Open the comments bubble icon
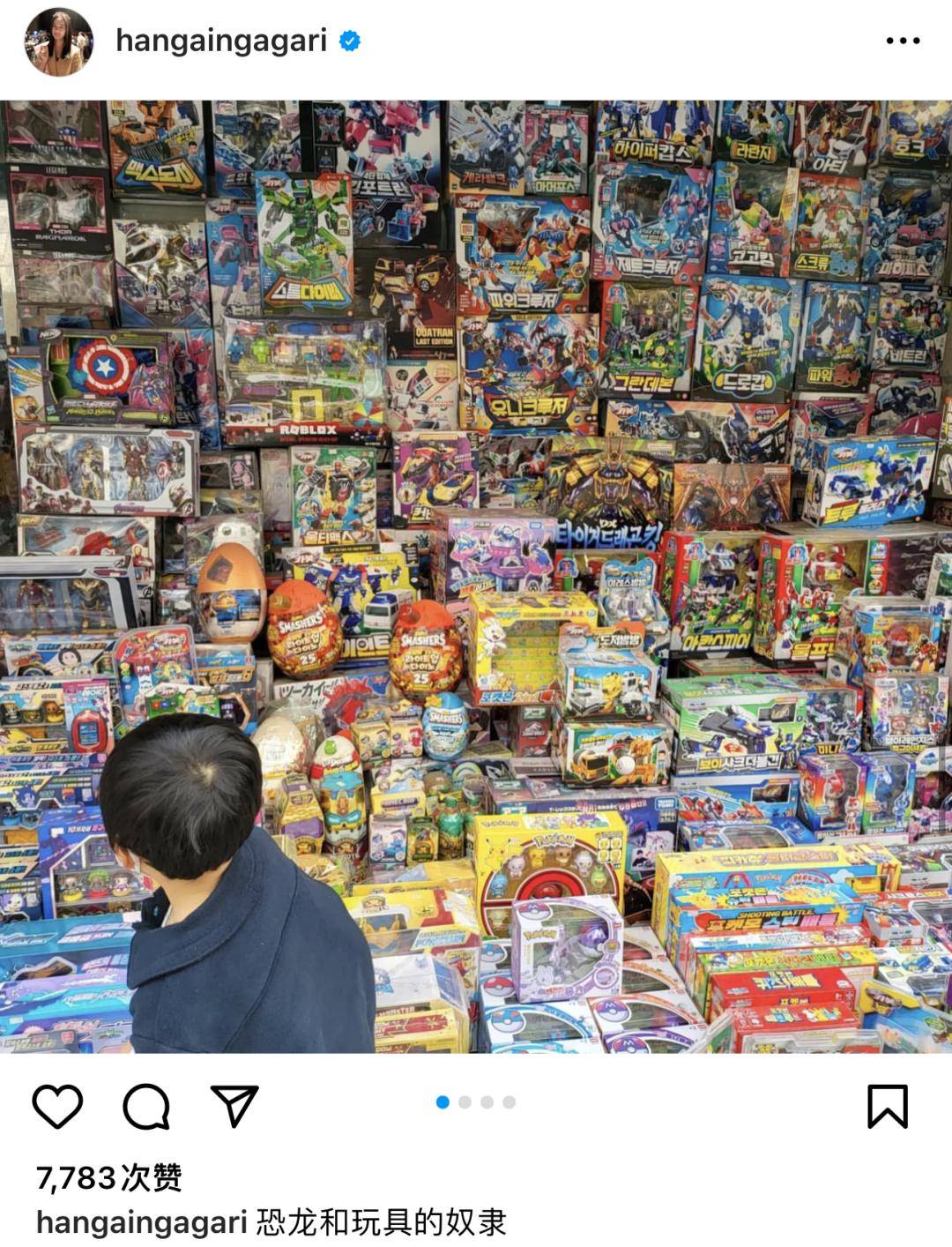 [146, 1106]
